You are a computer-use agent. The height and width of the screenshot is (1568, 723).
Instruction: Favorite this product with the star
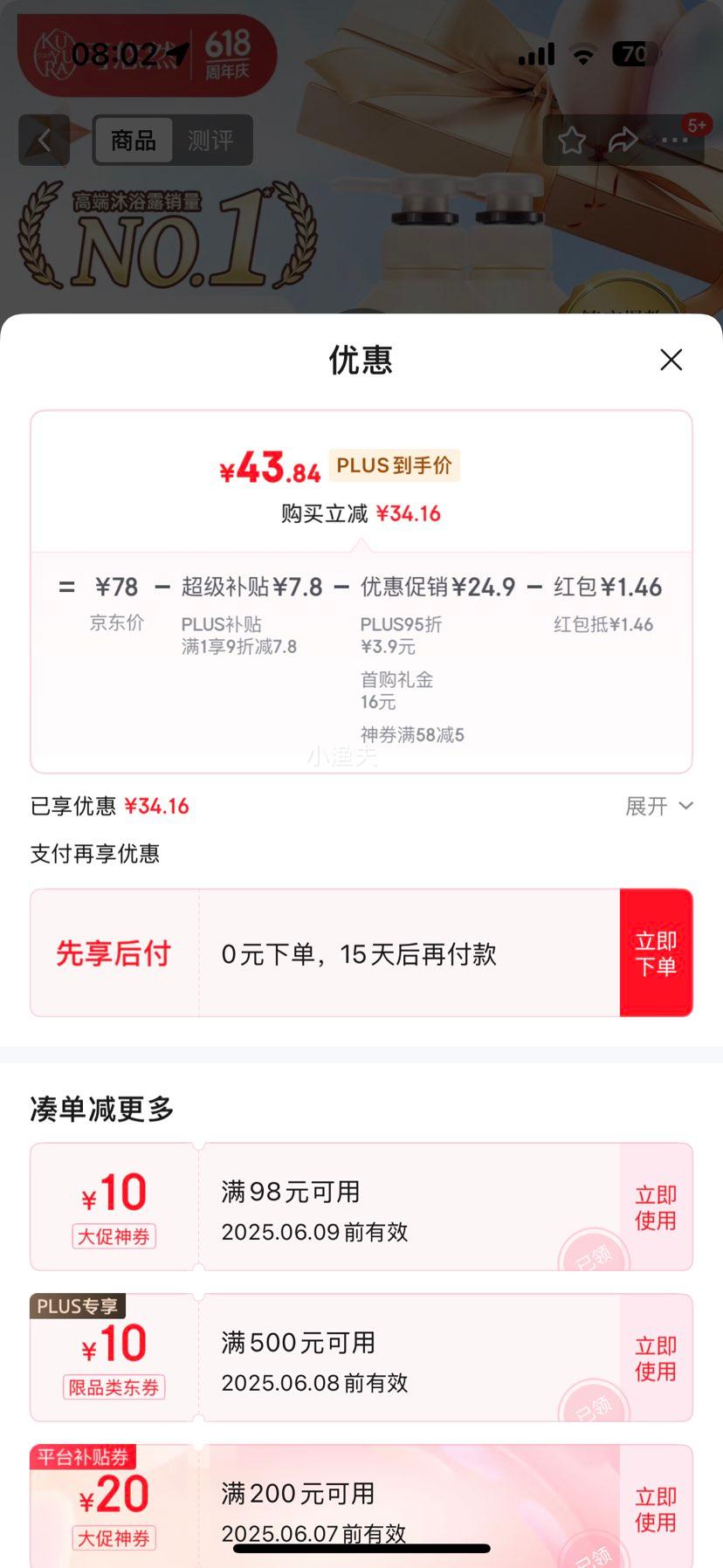572,140
